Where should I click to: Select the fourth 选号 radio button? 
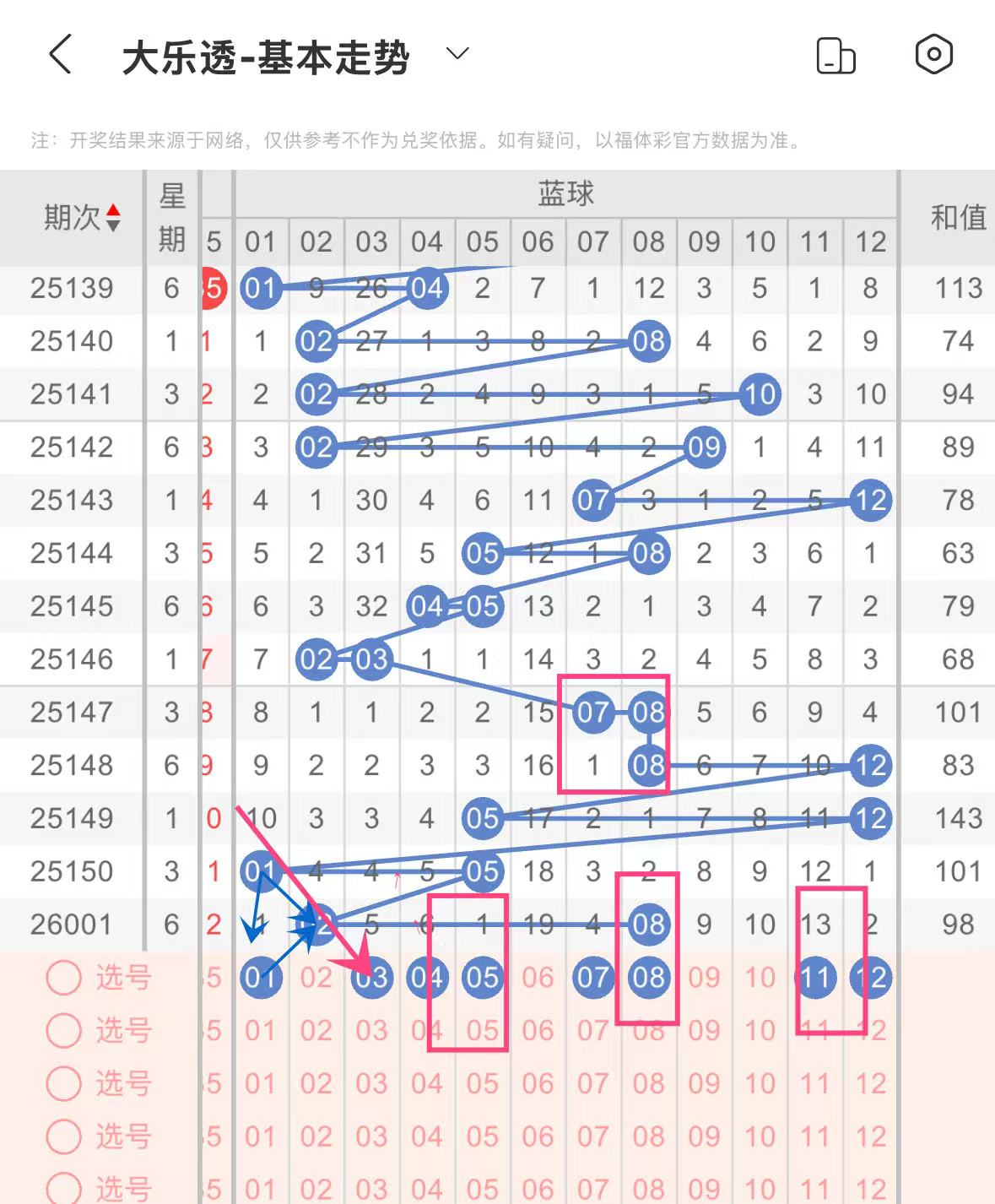coord(63,1136)
